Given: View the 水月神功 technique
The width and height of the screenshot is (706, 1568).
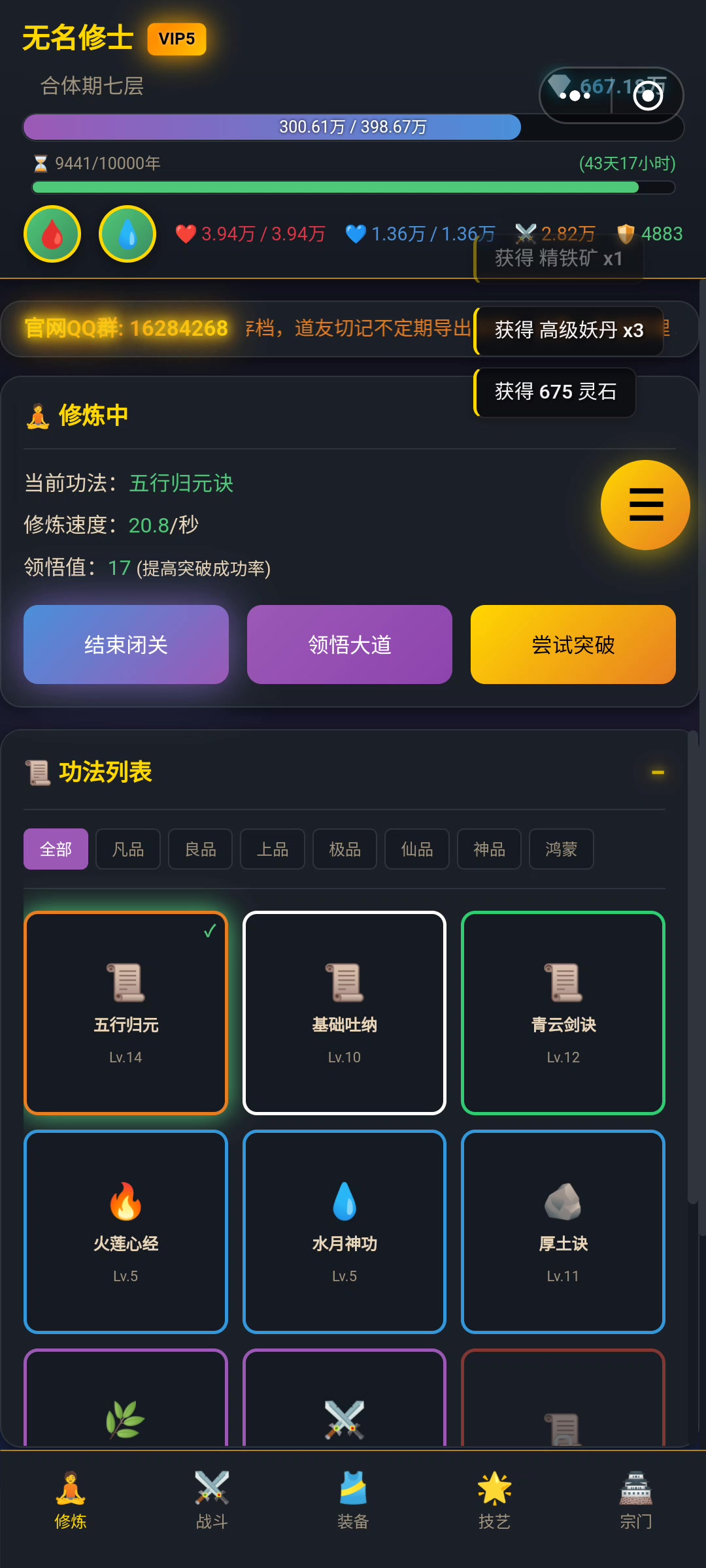Looking at the screenshot, I should click(x=345, y=1232).
